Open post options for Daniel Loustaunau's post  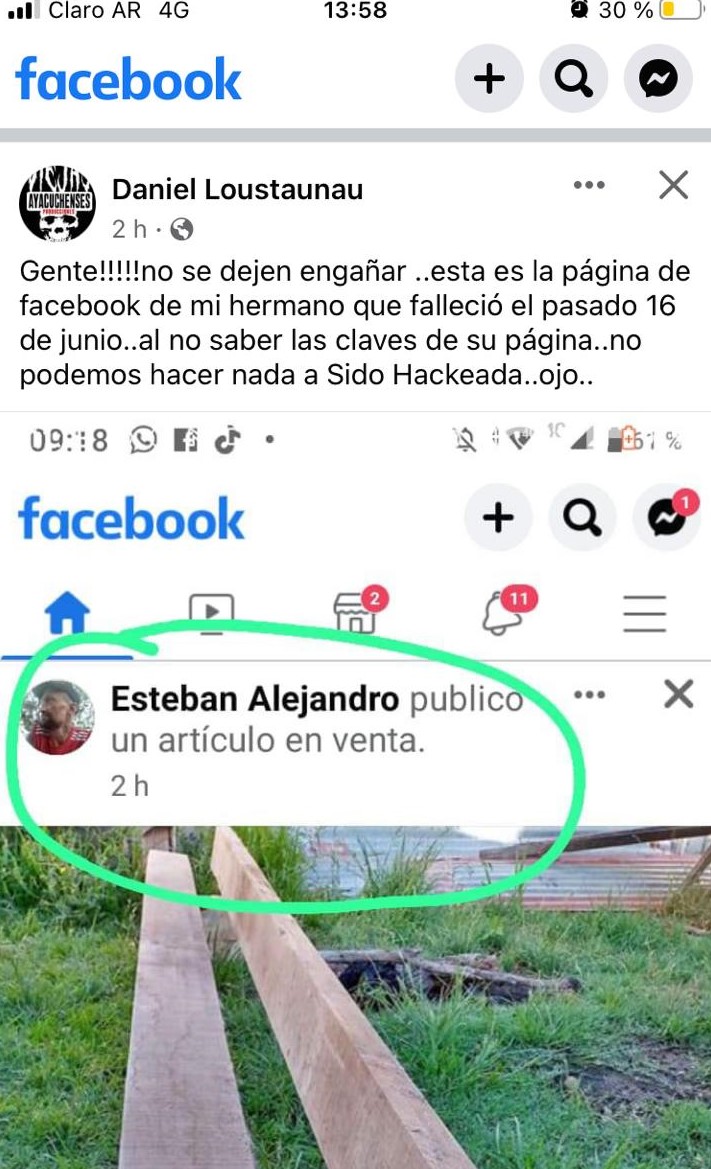(589, 185)
